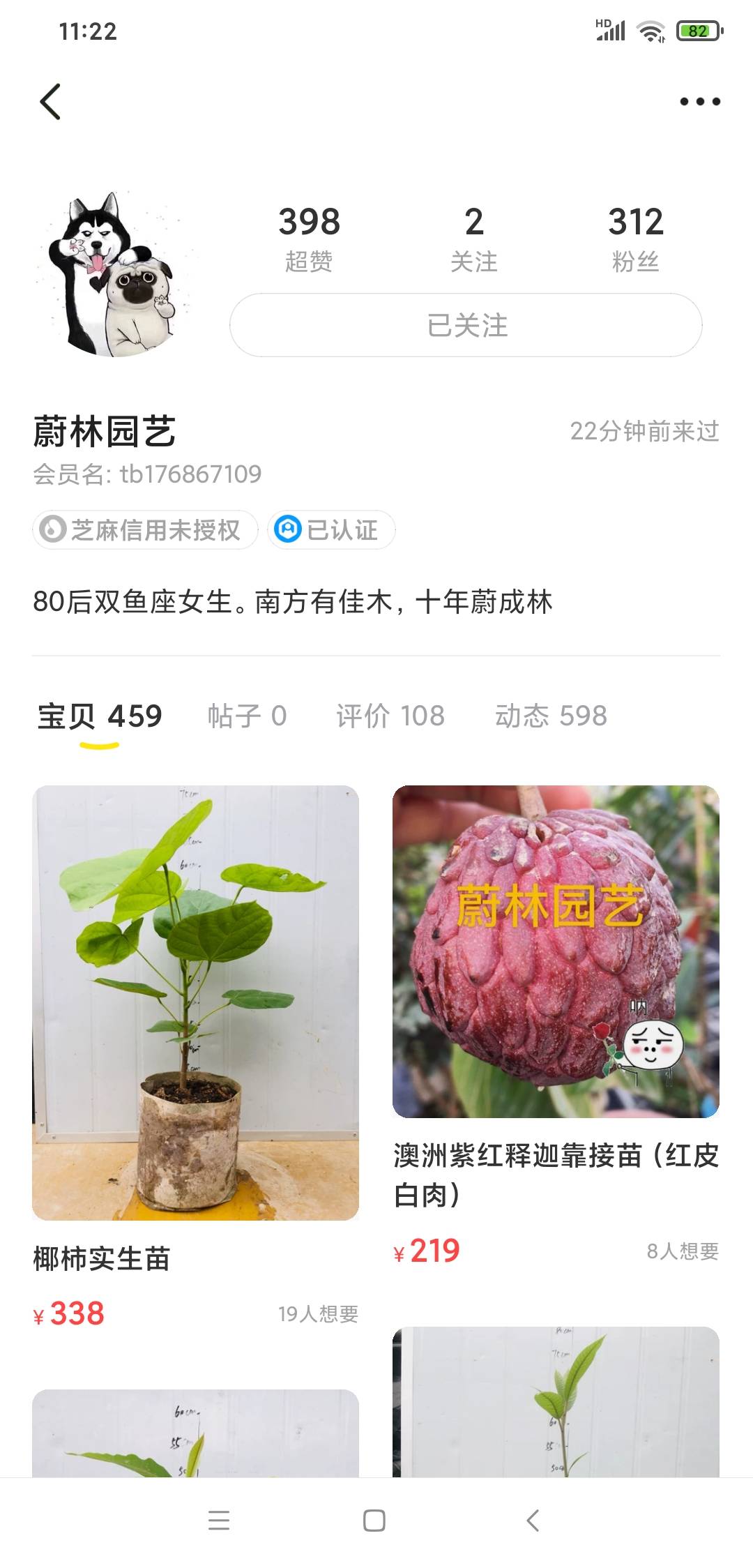Go back using the top arrow
The width and height of the screenshot is (753, 1568).
[x=50, y=102]
